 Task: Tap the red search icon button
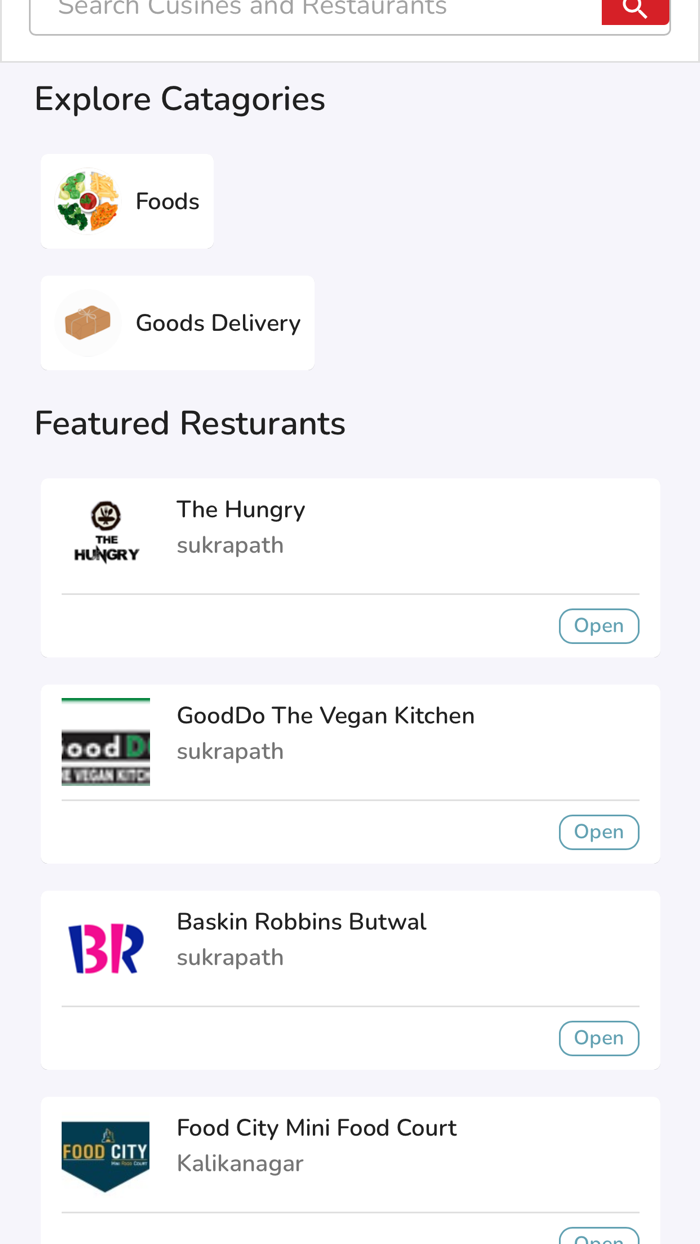point(635,11)
